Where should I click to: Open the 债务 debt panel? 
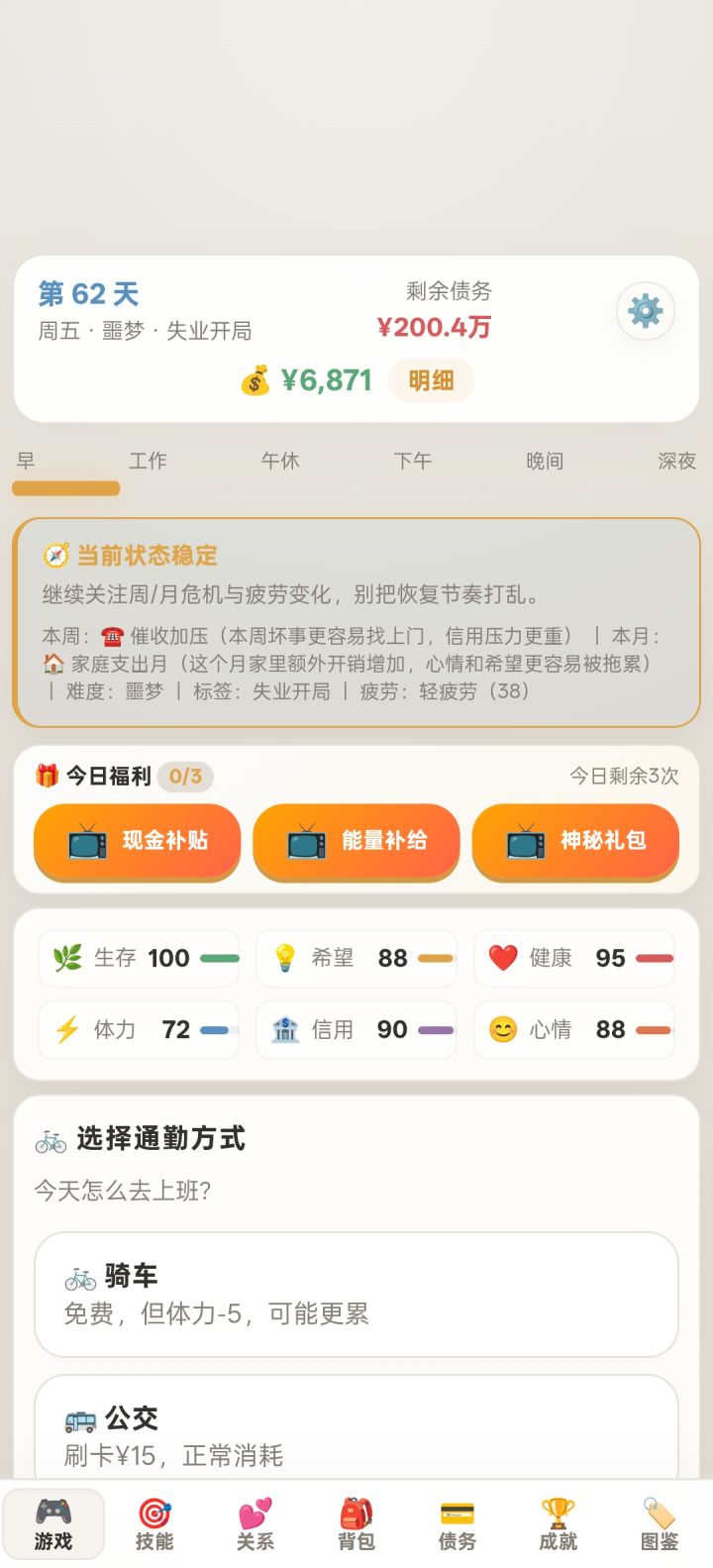[457, 1522]
